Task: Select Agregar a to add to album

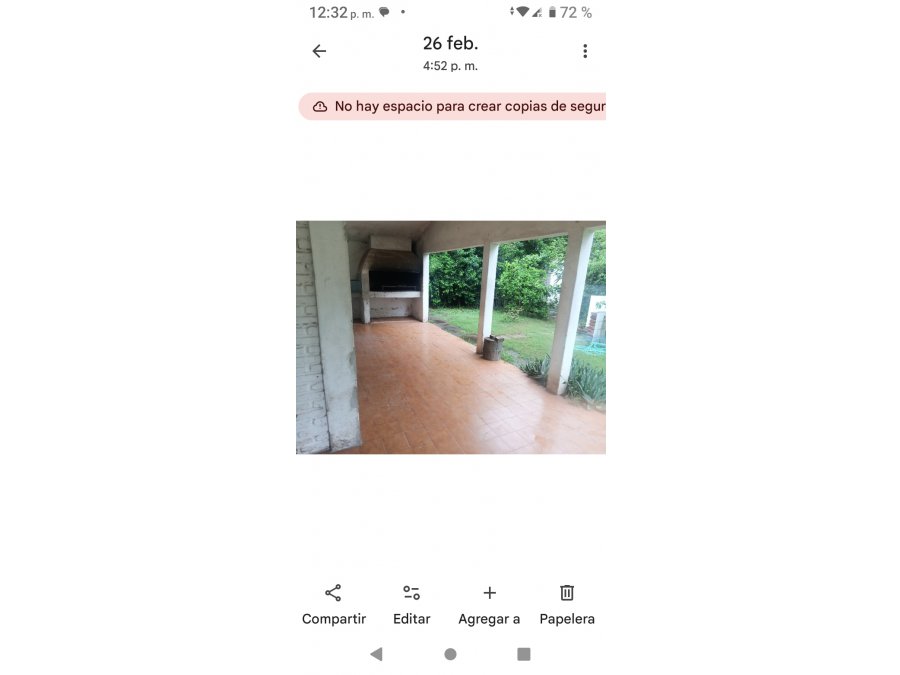Action: [489, 604]
